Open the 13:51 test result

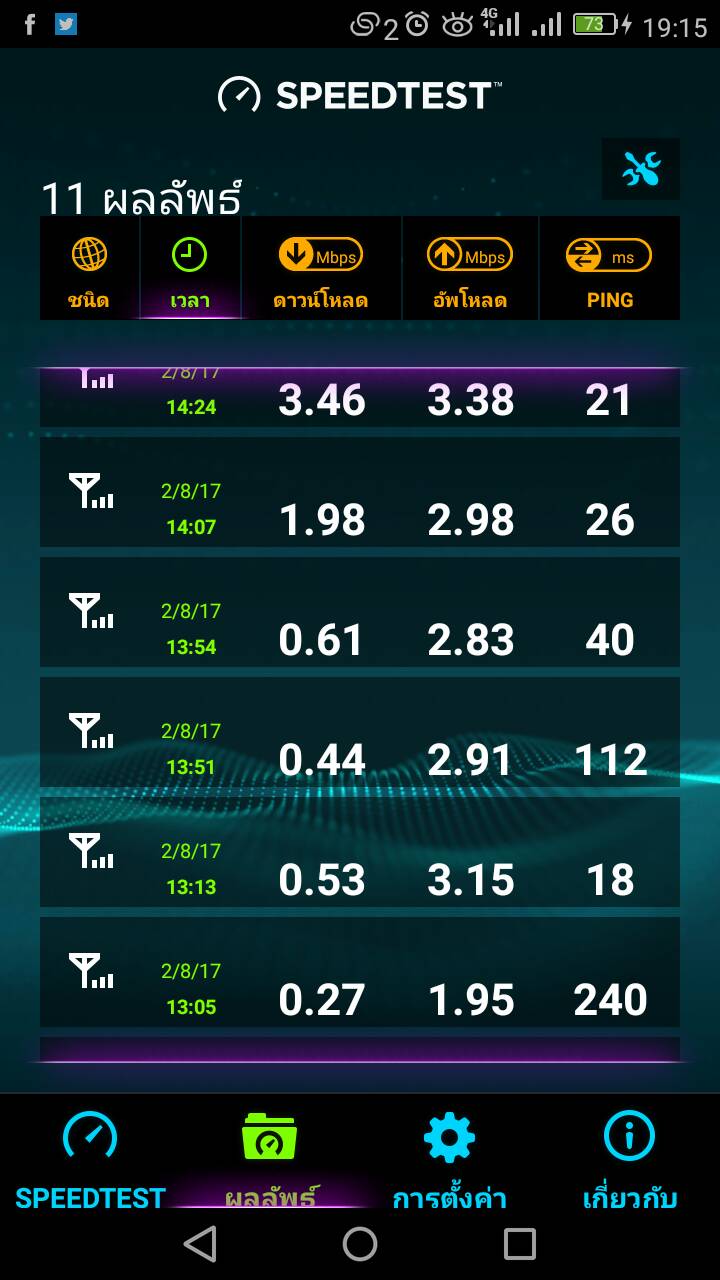(x=360, y=732)
